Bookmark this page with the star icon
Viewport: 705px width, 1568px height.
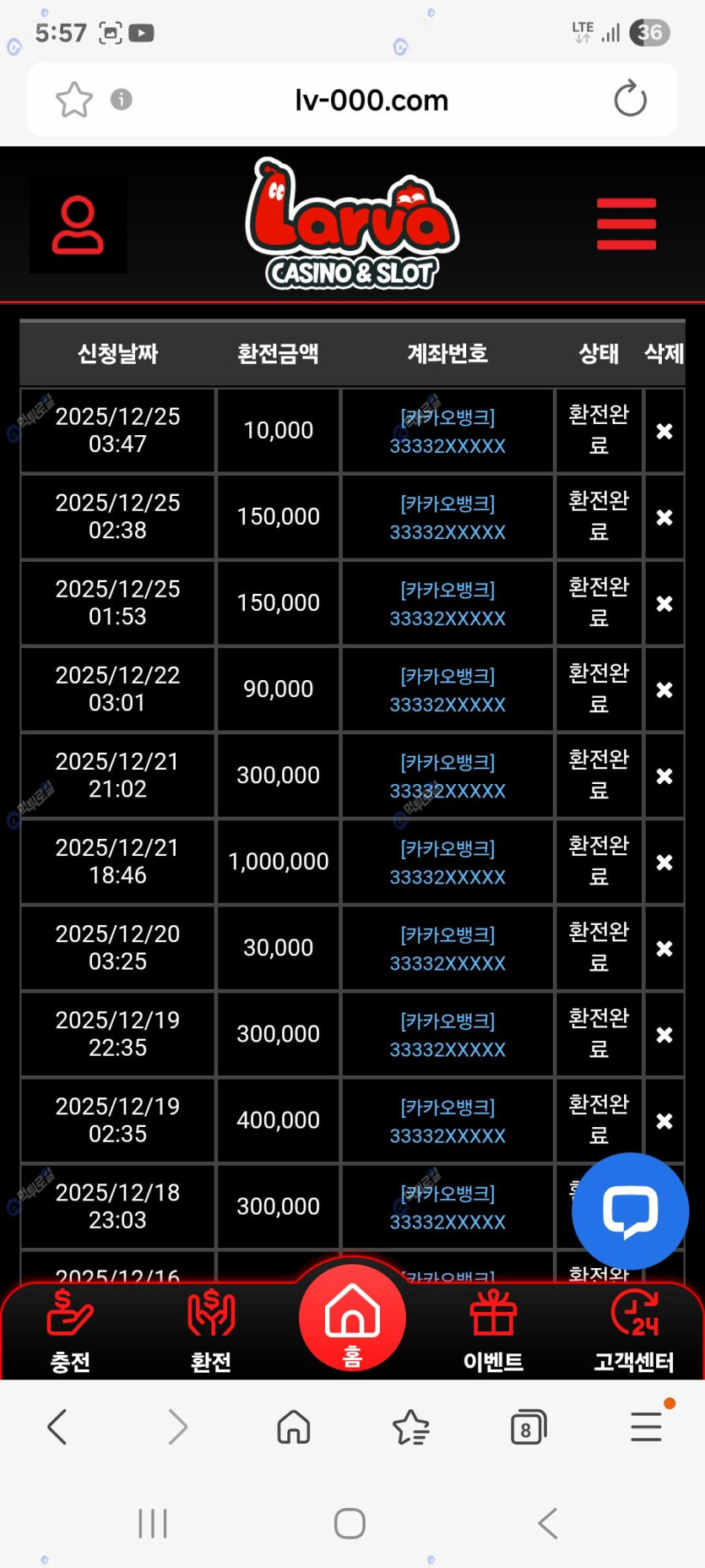click(x=74, y=100)
